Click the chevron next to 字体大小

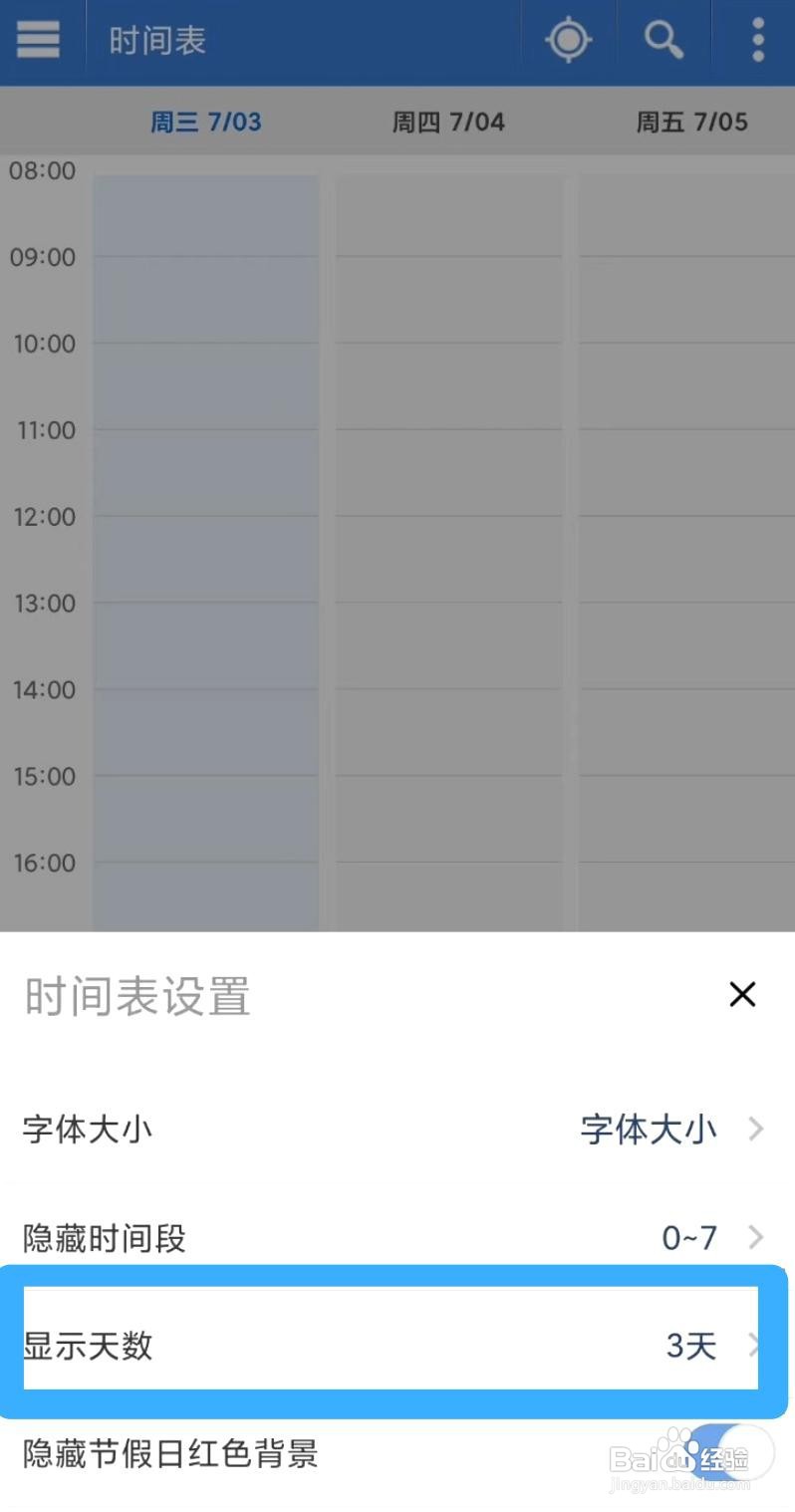click(753, 1130)
